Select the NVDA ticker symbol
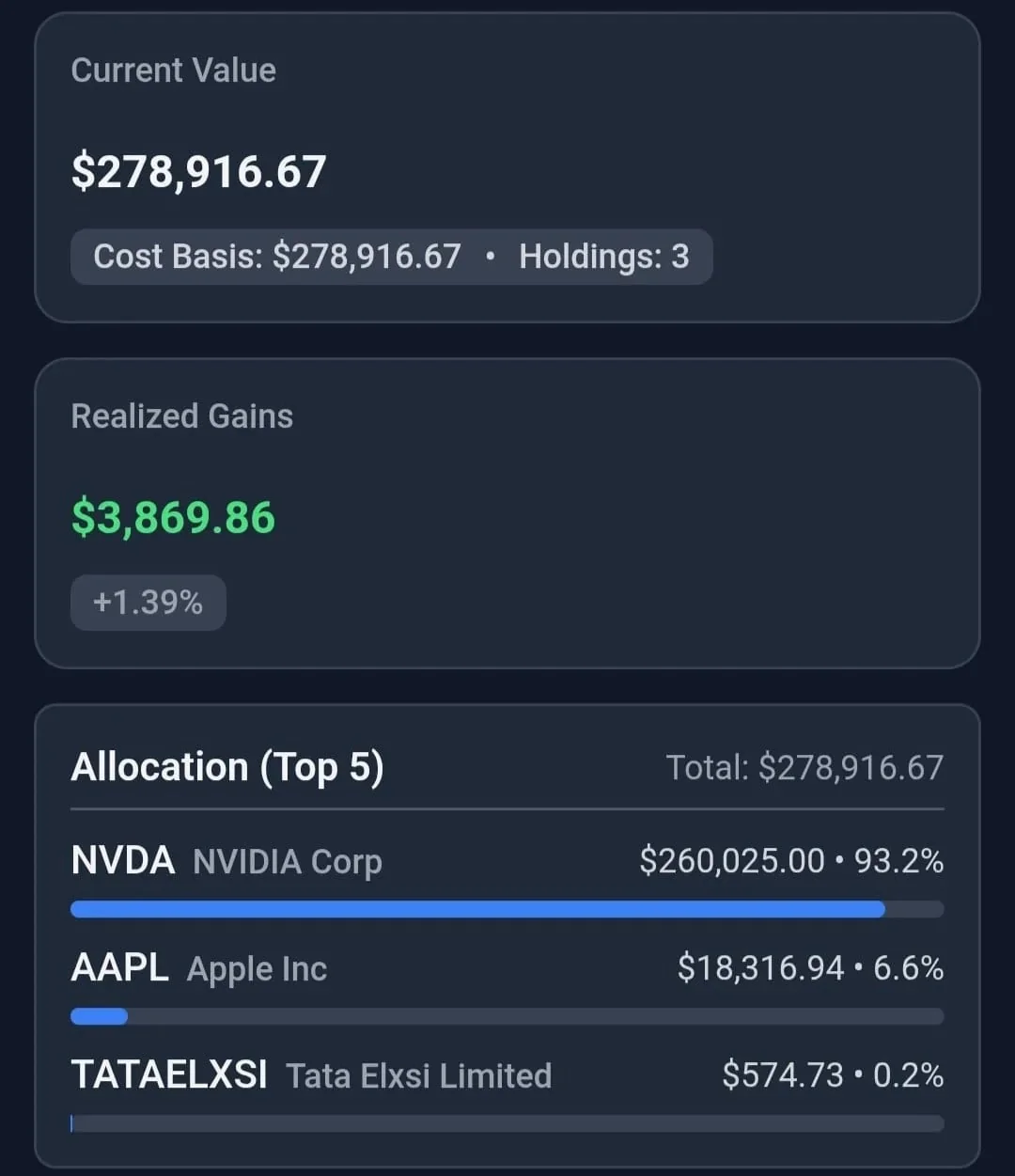The height and width of the screenshot is (1176, 1015). pos(123,860)
